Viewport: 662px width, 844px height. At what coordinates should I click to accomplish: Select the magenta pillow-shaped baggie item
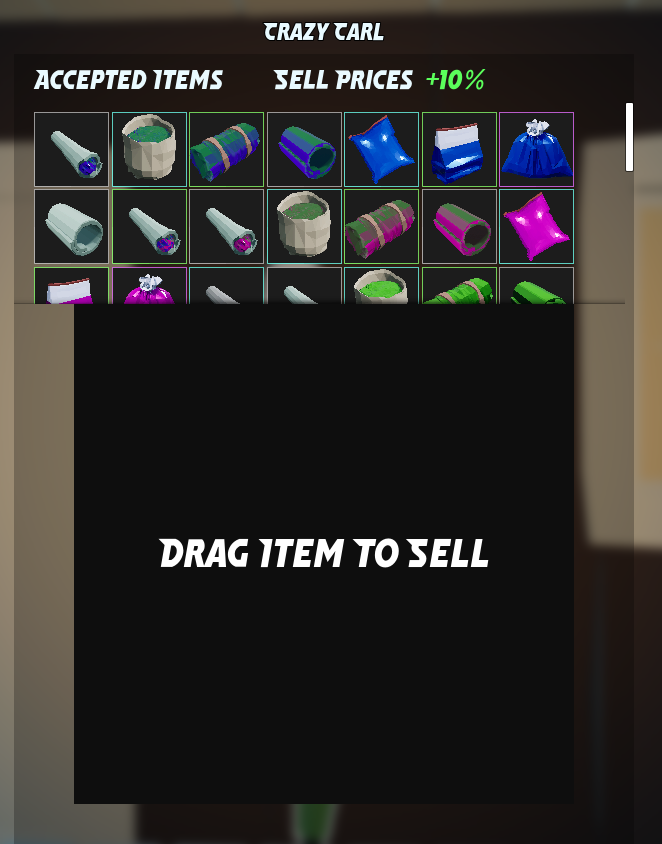[536, 226]
